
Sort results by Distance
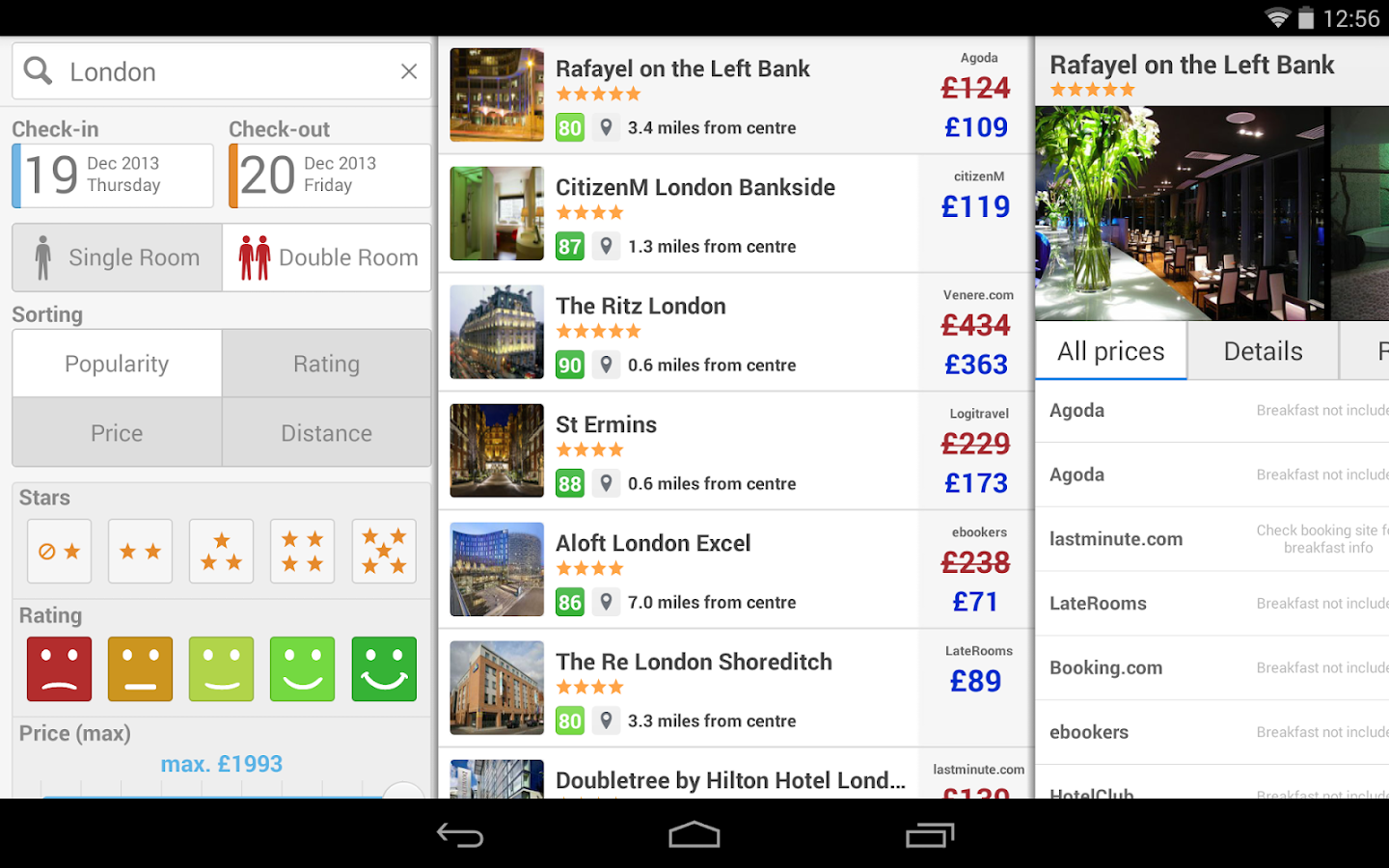click(x=326, y=433)
